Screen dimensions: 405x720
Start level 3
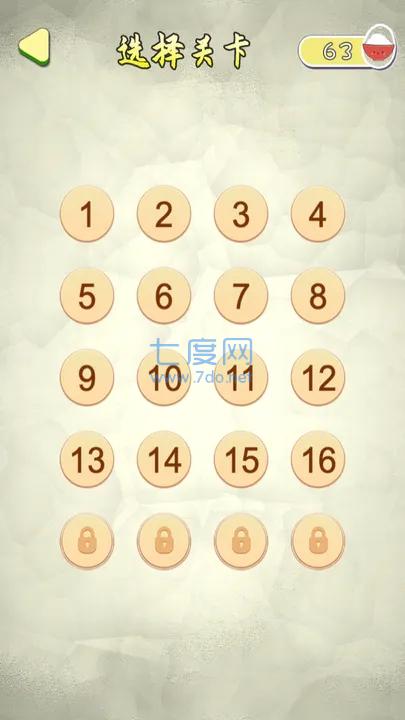click(x=241, y=214)
